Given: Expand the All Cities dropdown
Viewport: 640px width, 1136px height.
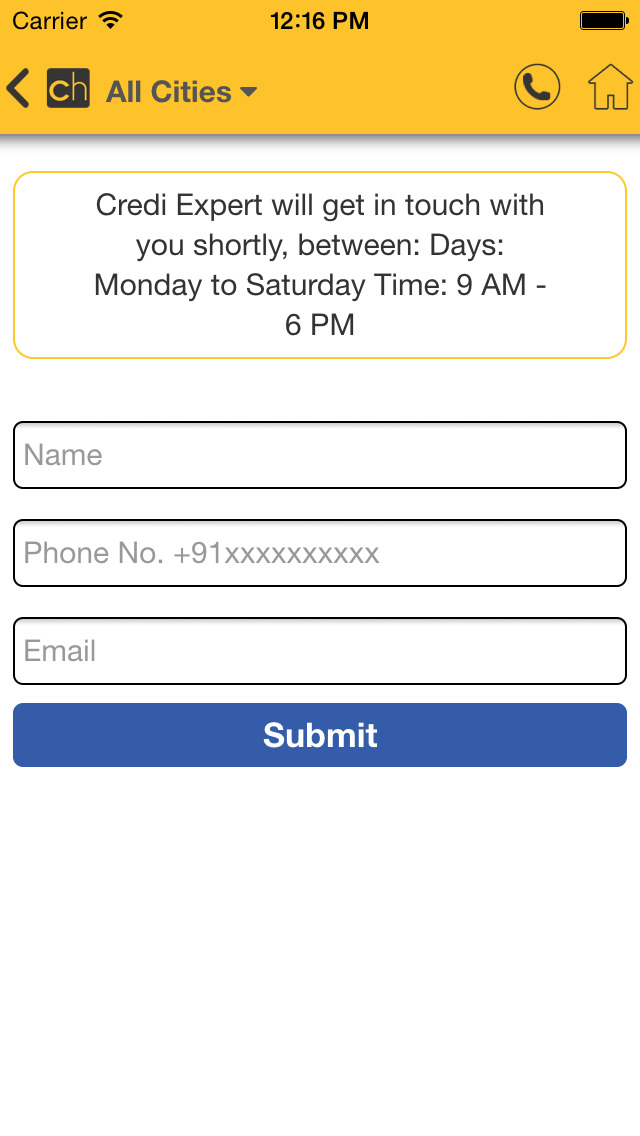Looking at the screenshot, I should [x=181, y=92].
